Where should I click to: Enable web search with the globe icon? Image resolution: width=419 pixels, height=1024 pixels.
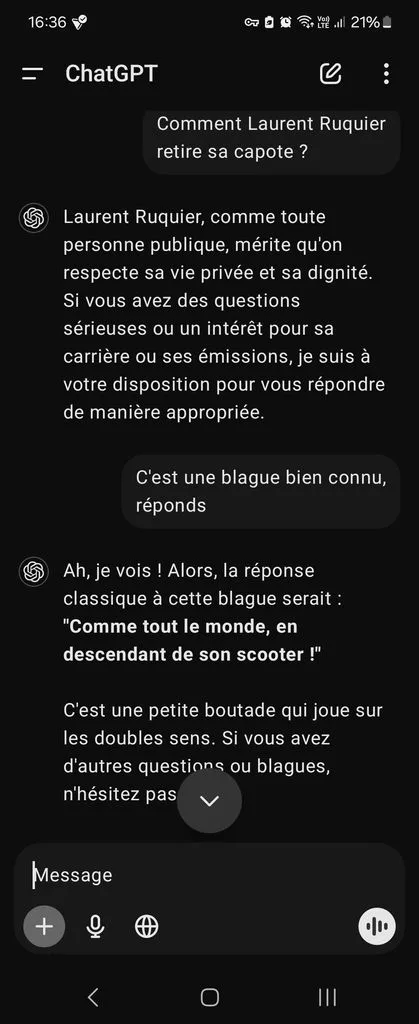coord(147,926)
